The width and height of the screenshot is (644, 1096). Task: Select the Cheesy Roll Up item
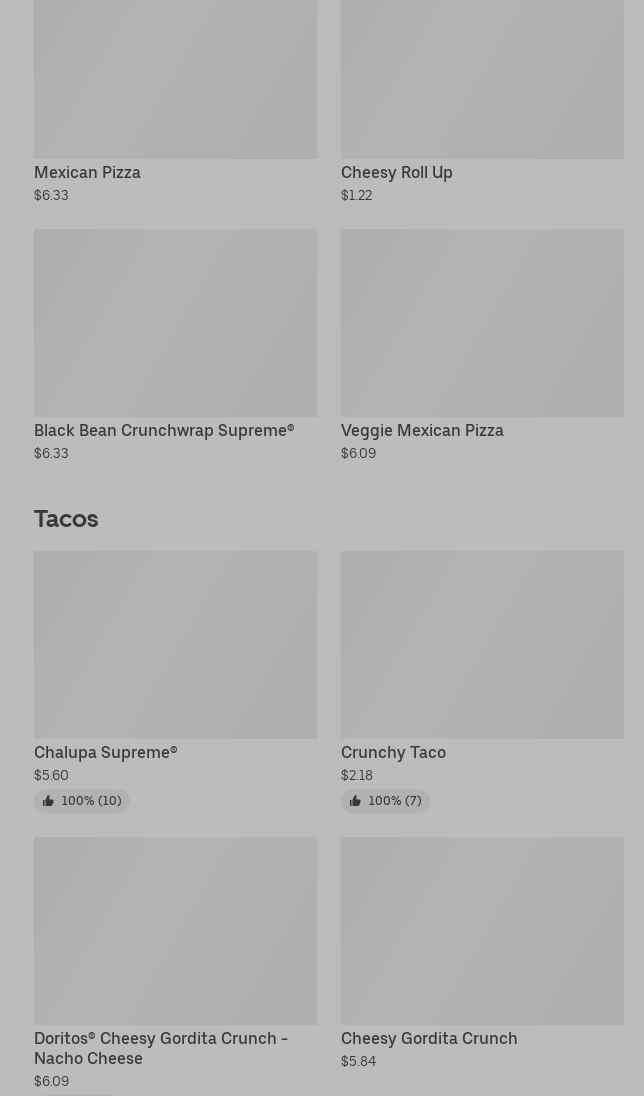tap(482, 101)
